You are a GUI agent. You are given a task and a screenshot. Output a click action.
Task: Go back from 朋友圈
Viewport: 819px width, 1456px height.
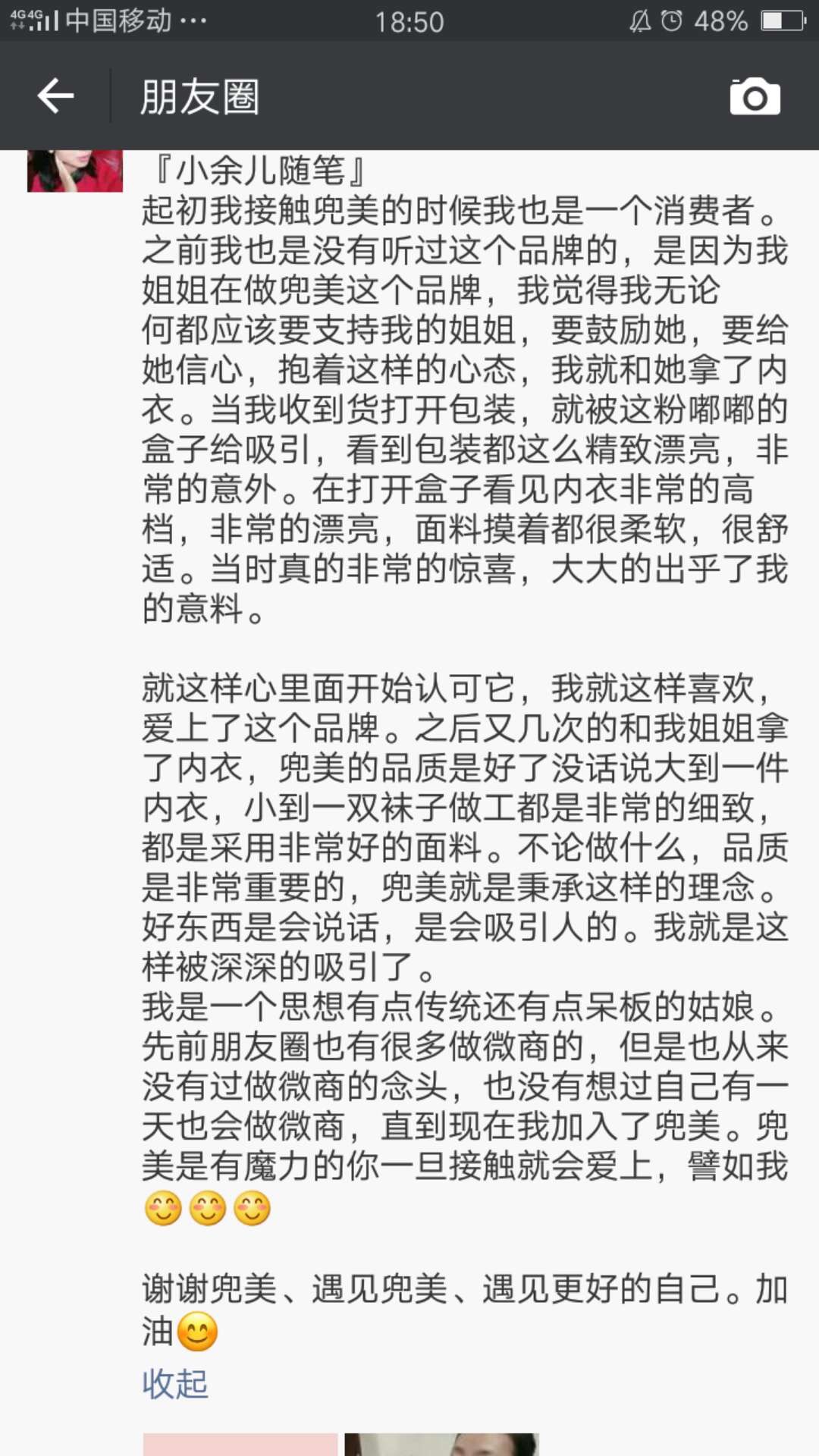55,96
